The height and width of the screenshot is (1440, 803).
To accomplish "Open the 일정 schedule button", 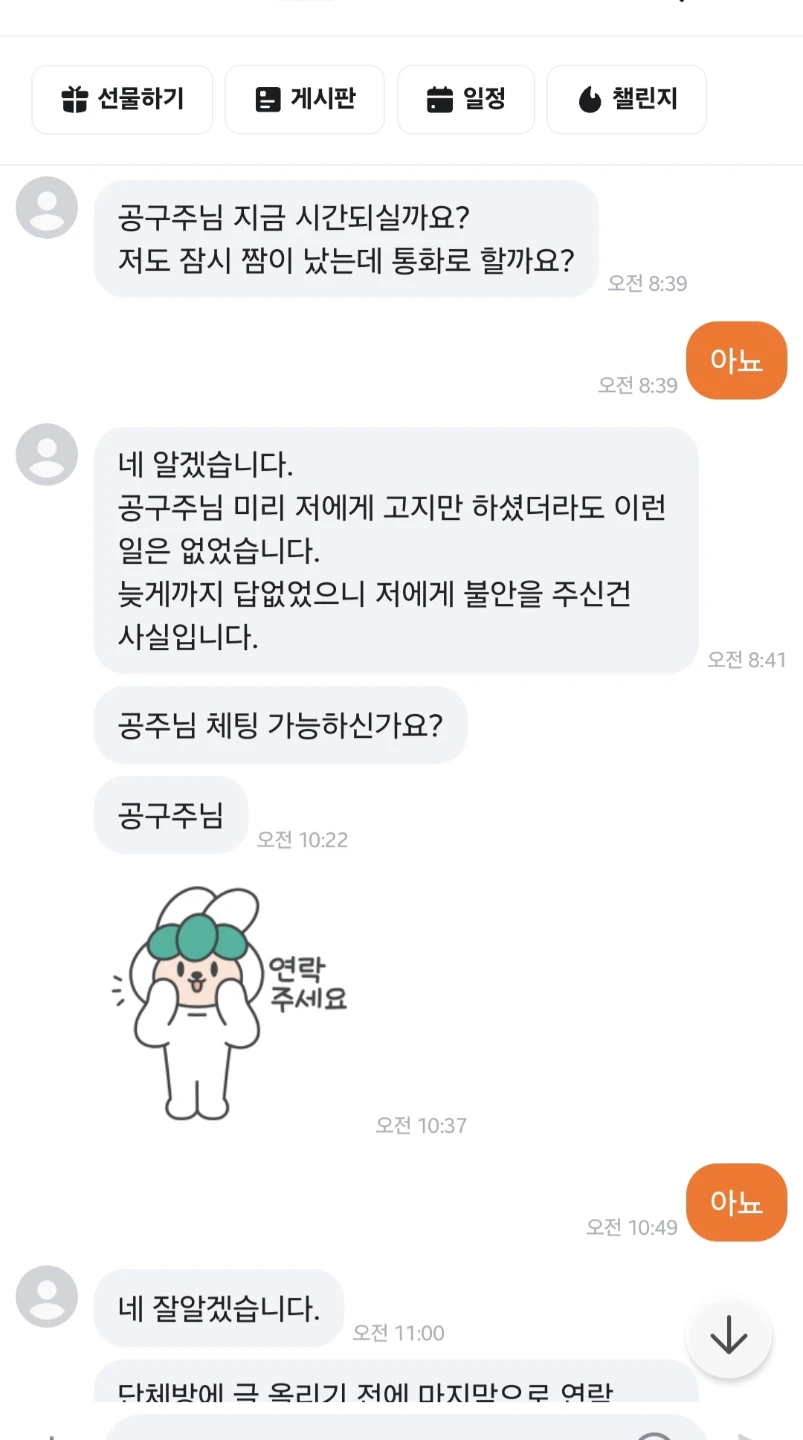I will pyautogui.click(x=466, y=100).
